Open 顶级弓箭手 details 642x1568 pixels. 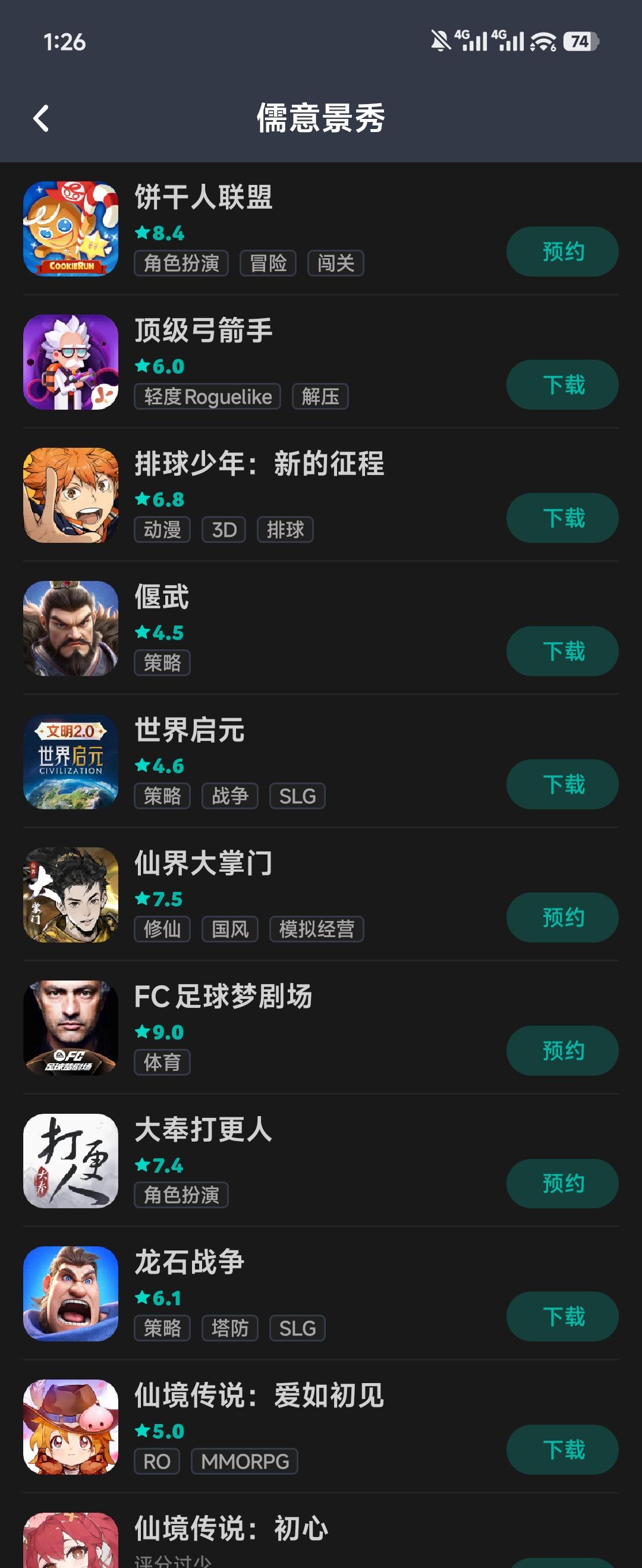click(203, 331)
